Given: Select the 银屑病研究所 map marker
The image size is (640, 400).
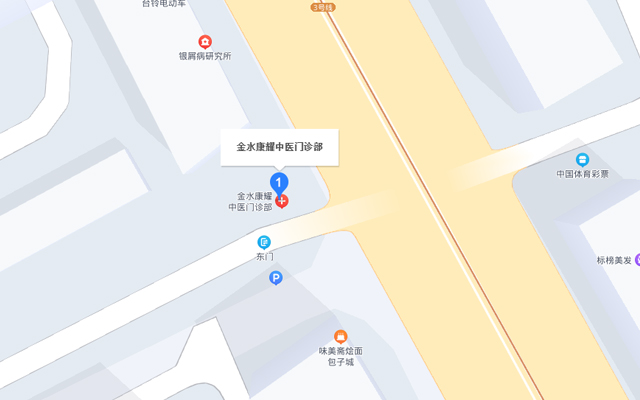Looking at the screenshot, I should pyautogui.click(x=205, y=42).
